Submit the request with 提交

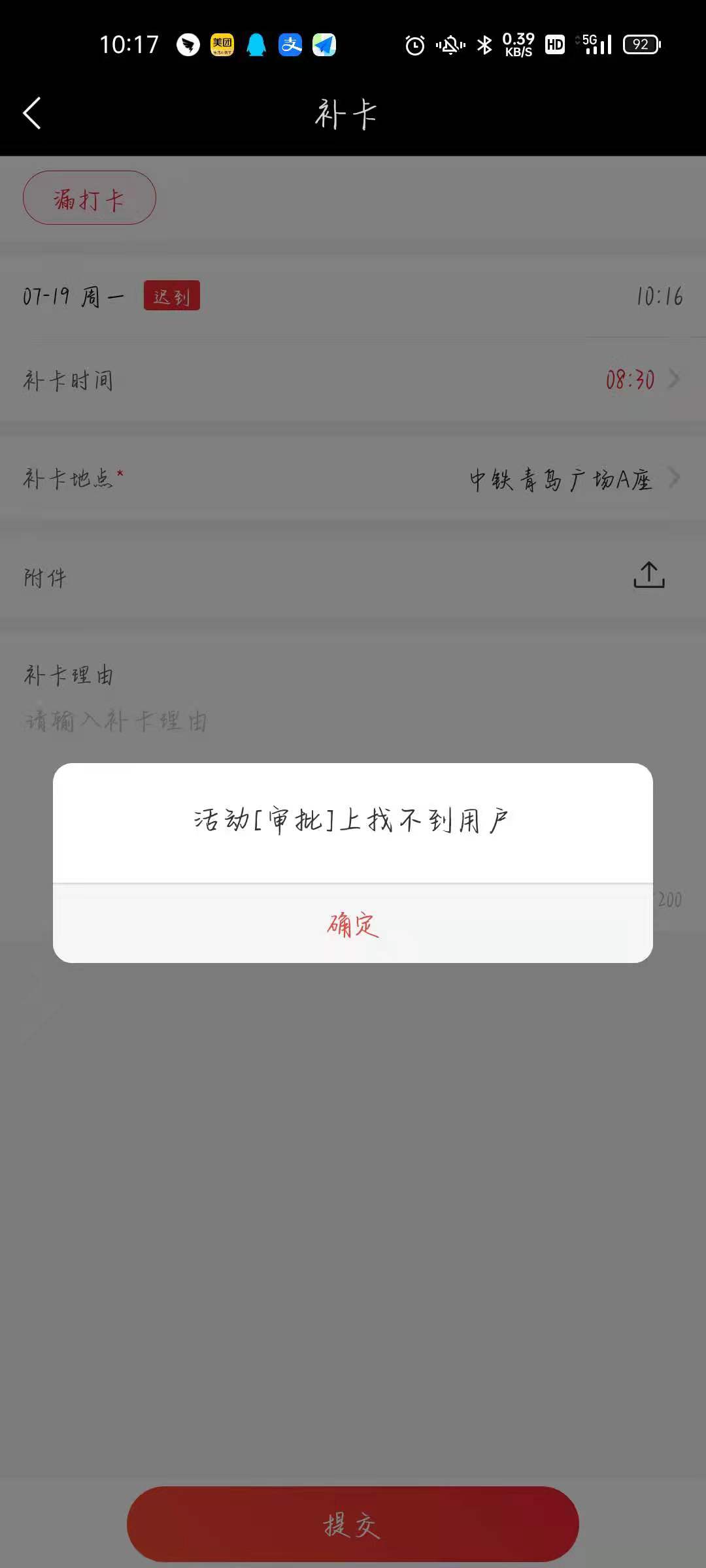click(x=353, y=1525)
